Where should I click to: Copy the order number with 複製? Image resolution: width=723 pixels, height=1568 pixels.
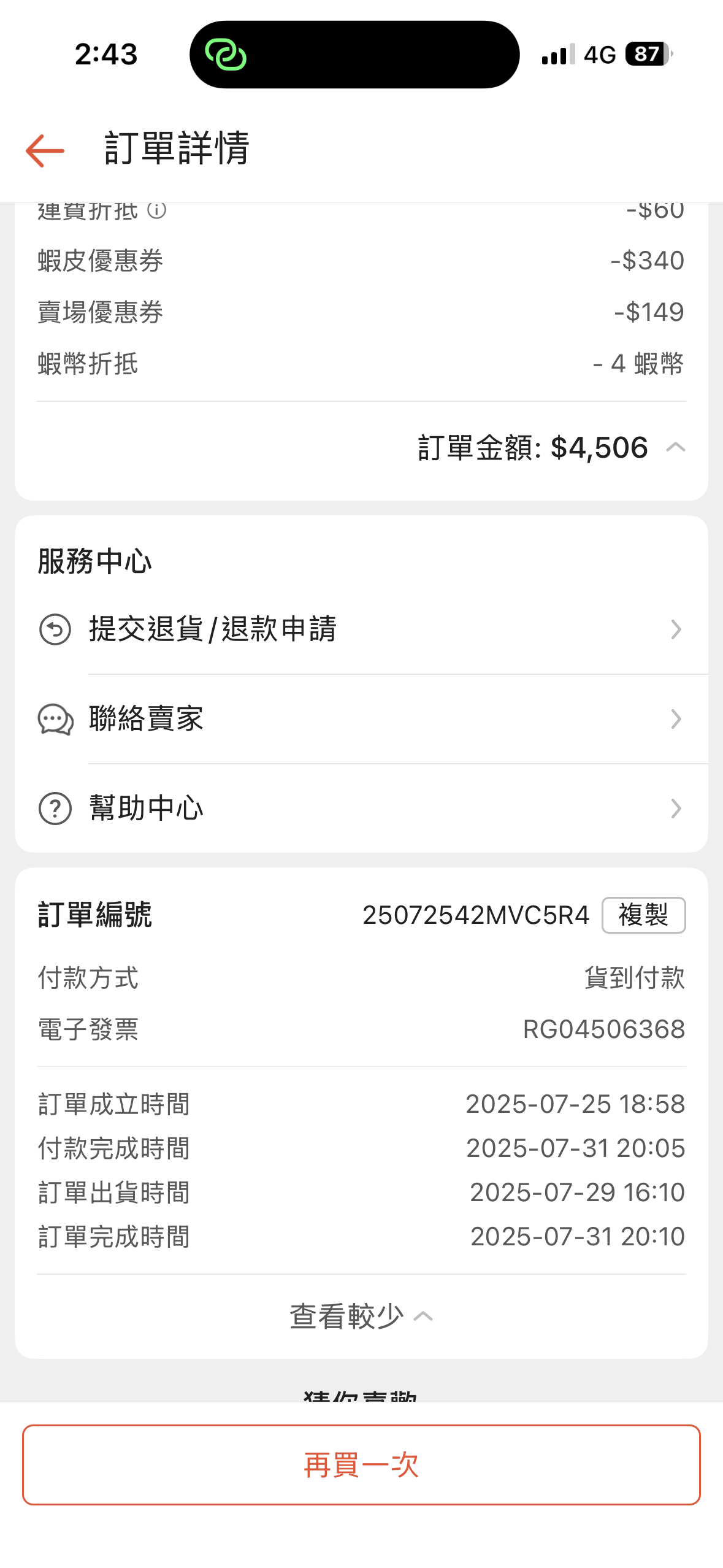pos(643,915)
